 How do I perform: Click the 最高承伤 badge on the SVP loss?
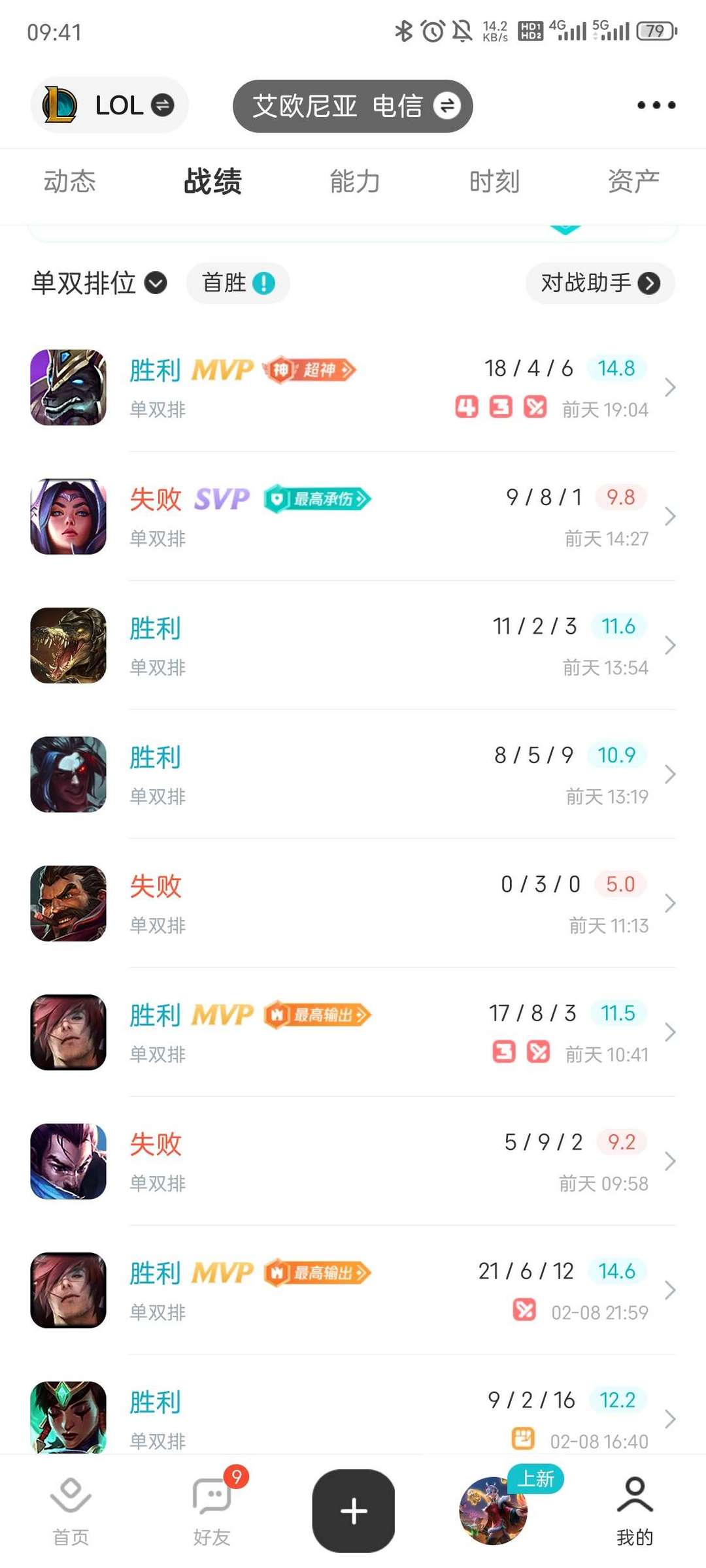point(316,498)
